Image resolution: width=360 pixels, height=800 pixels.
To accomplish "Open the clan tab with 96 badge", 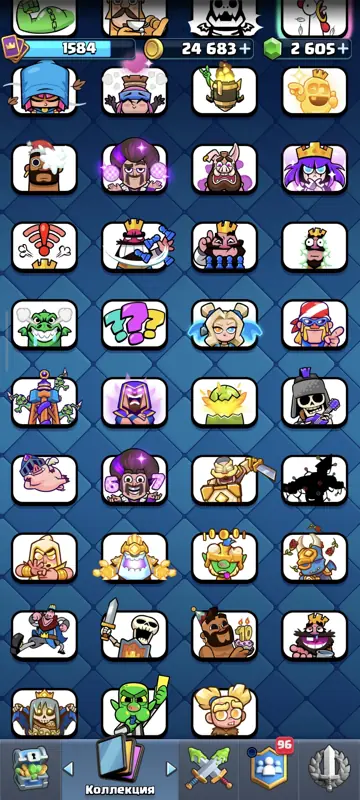I will pyautogui.click(x=268, y=768).
